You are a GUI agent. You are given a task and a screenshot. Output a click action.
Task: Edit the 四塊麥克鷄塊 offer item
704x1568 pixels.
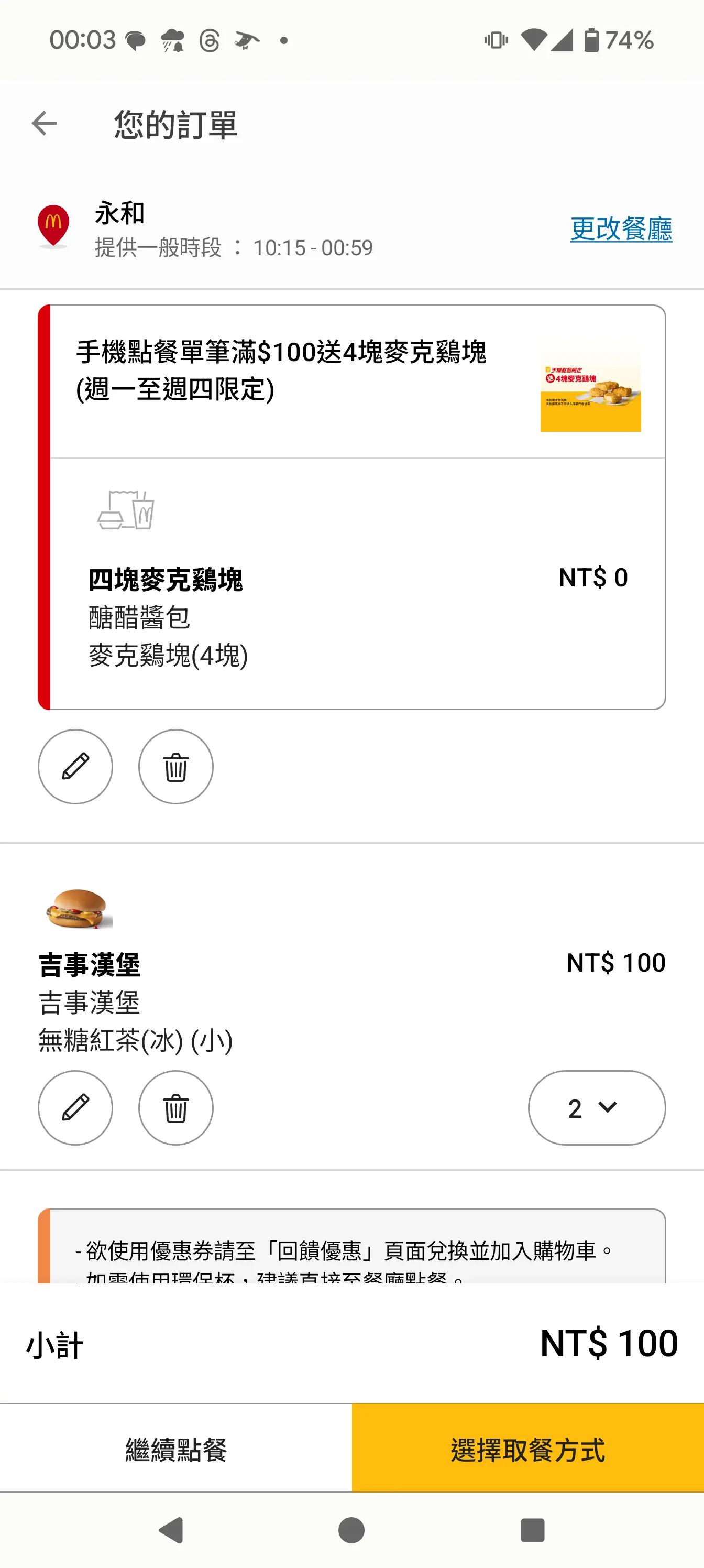[x=75, y=766]
